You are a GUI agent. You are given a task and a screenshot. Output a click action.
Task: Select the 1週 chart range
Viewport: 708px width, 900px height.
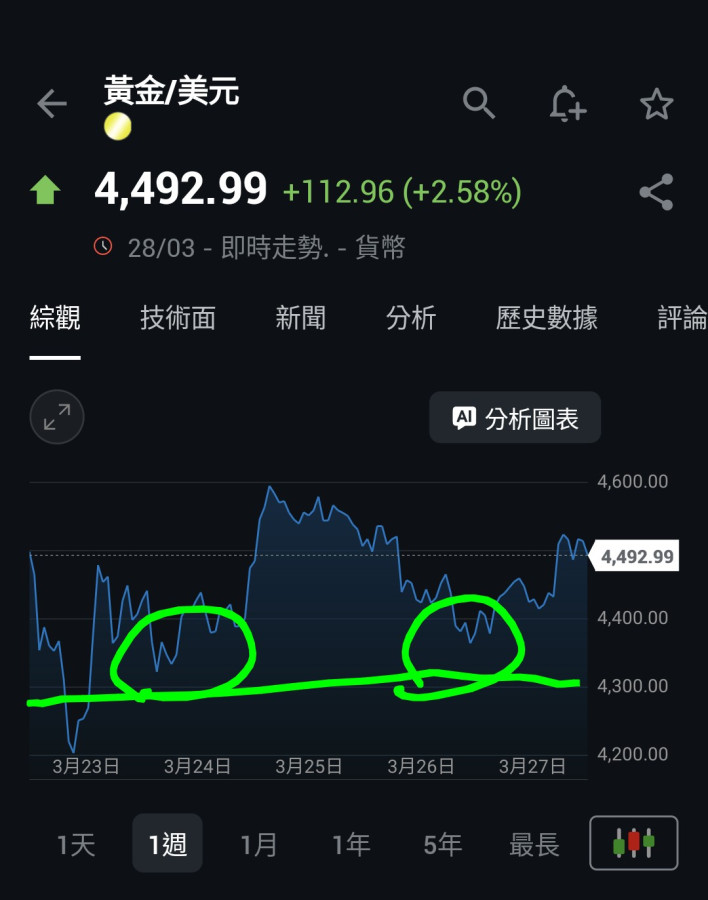click(168, 844)
